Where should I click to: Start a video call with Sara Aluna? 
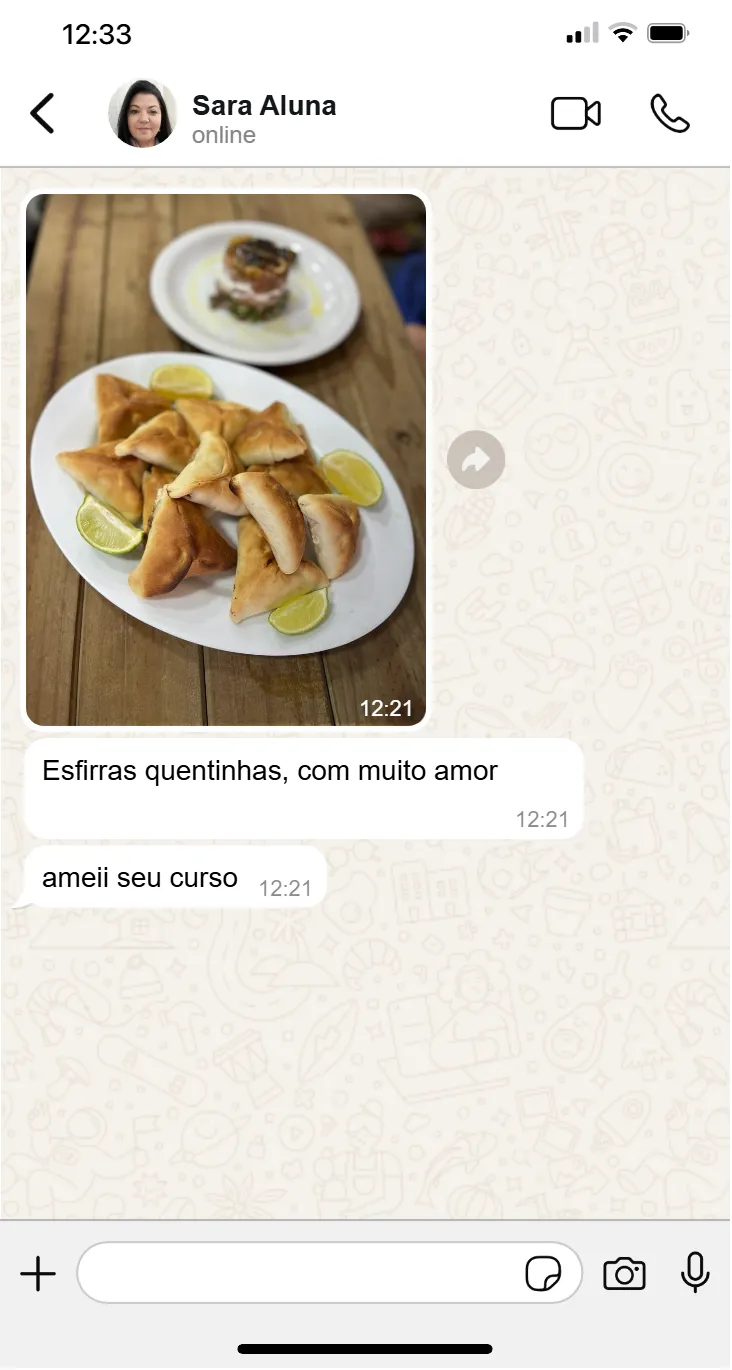576,114
